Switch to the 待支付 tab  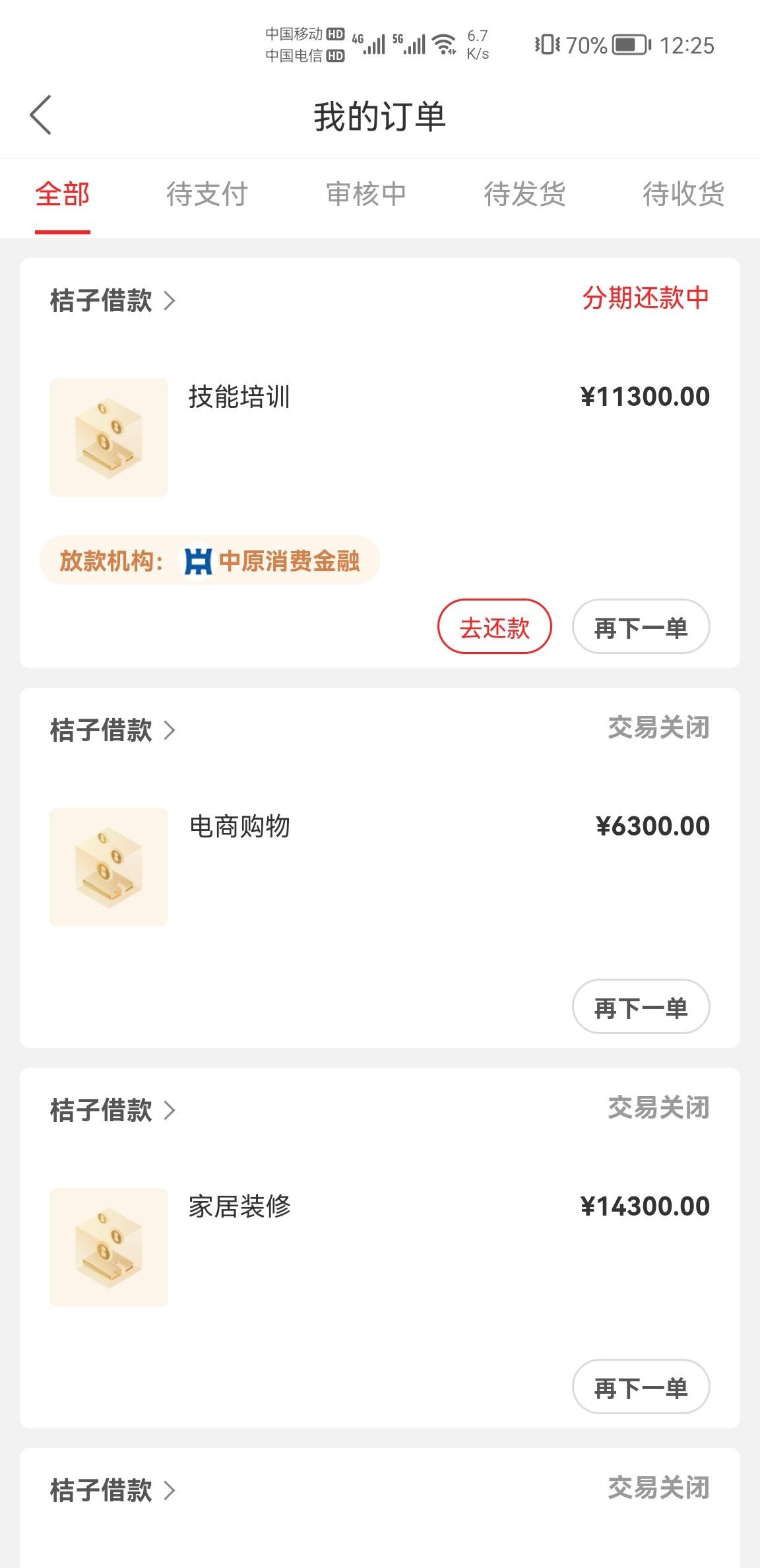206,194
